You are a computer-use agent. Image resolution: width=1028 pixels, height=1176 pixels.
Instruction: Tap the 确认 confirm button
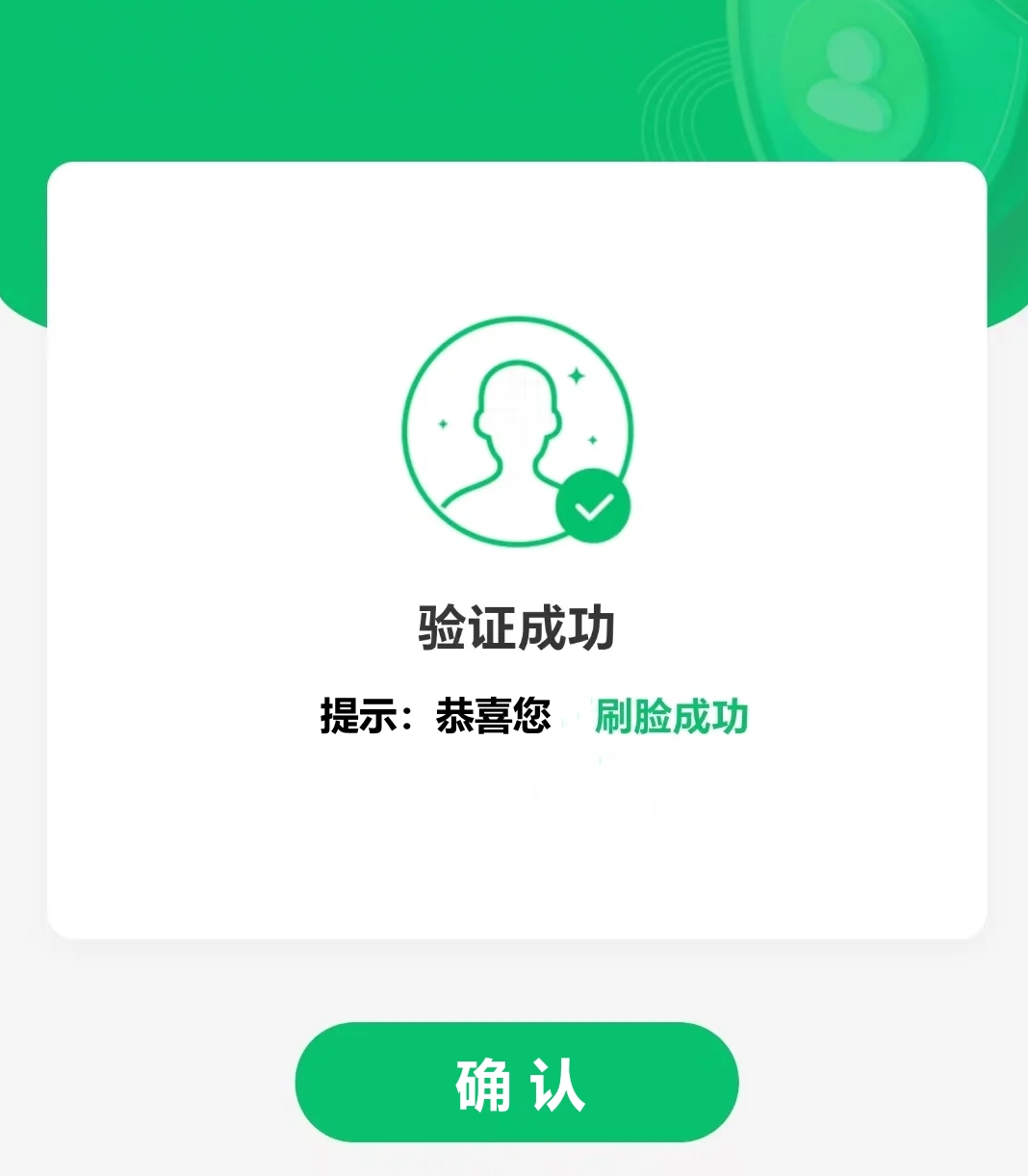(517, 1083)
